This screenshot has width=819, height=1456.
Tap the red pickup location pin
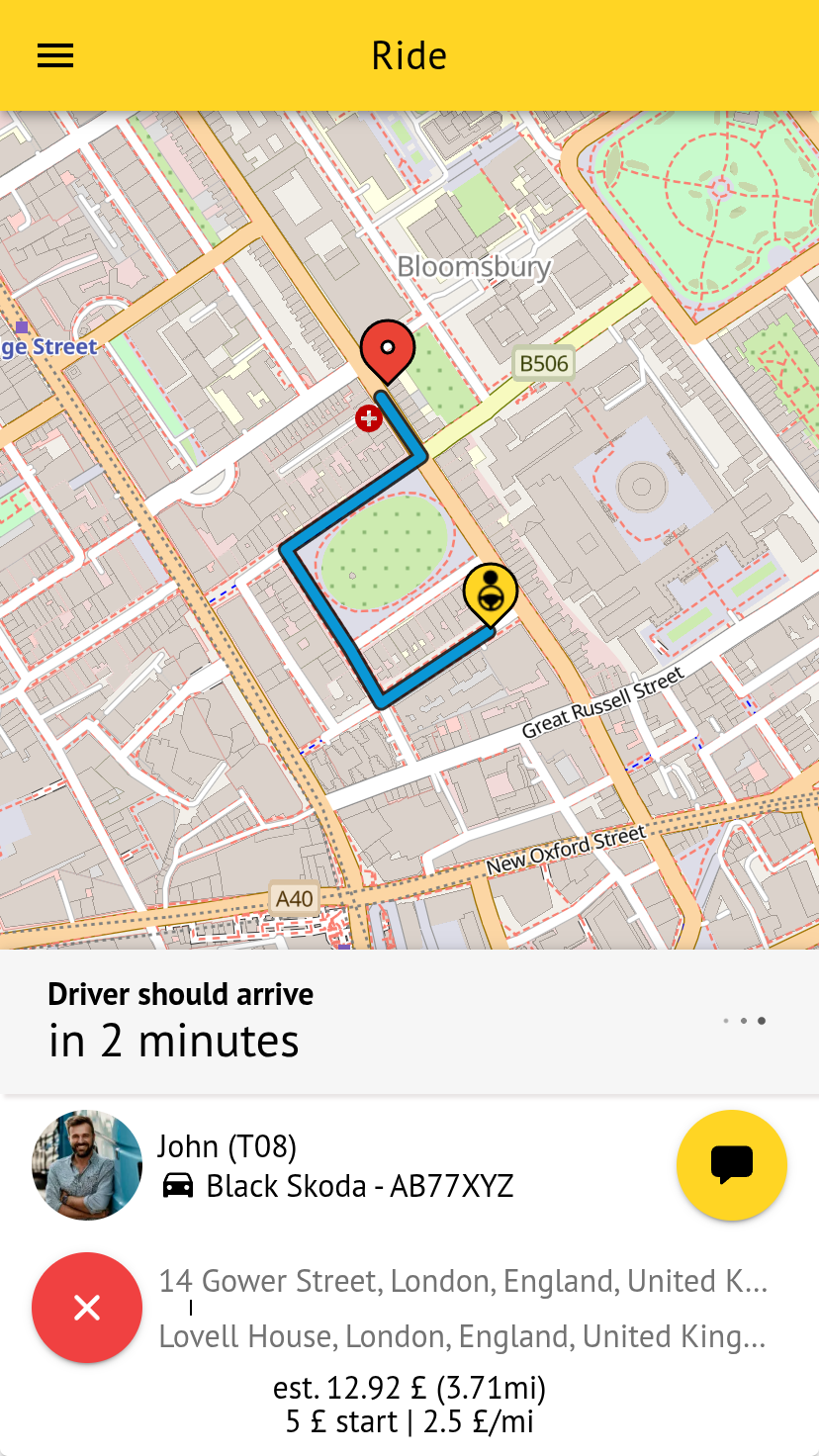(387, 350)
